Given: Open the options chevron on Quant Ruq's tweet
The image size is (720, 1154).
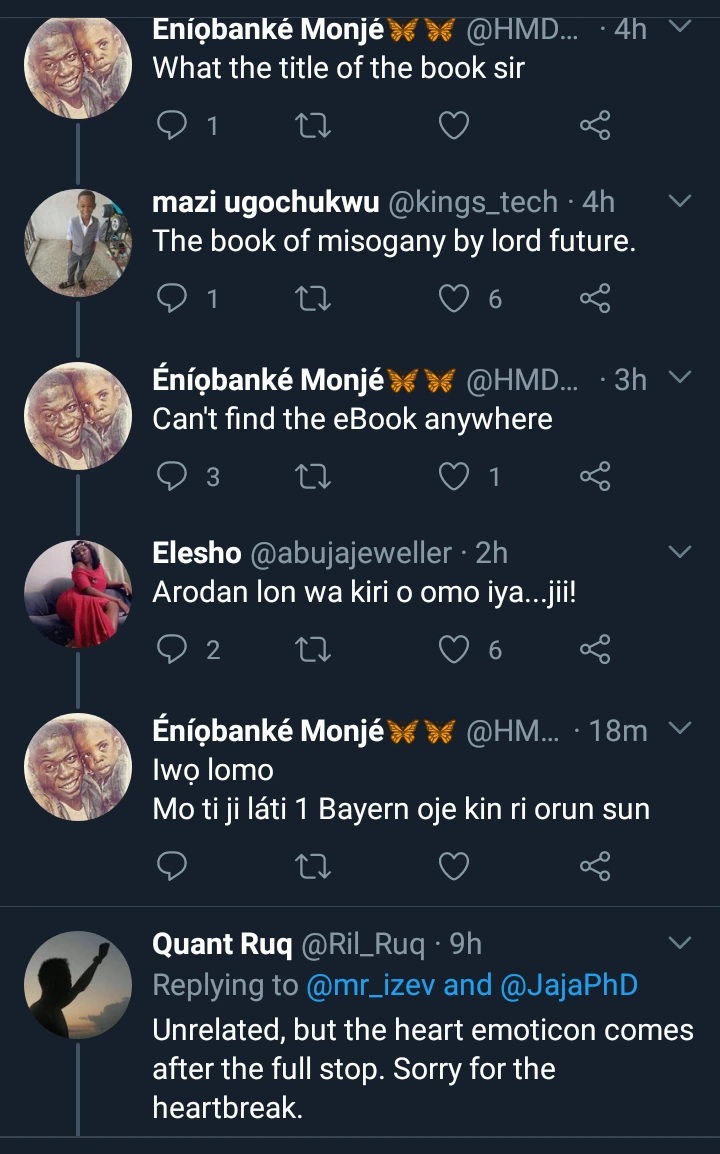Looking at the screenshot, I should pyautogui.click(x=679, y=943).
